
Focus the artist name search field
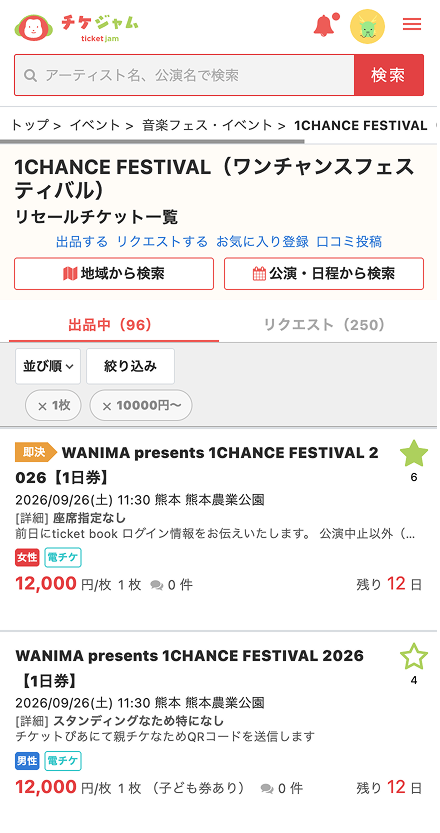184,75
